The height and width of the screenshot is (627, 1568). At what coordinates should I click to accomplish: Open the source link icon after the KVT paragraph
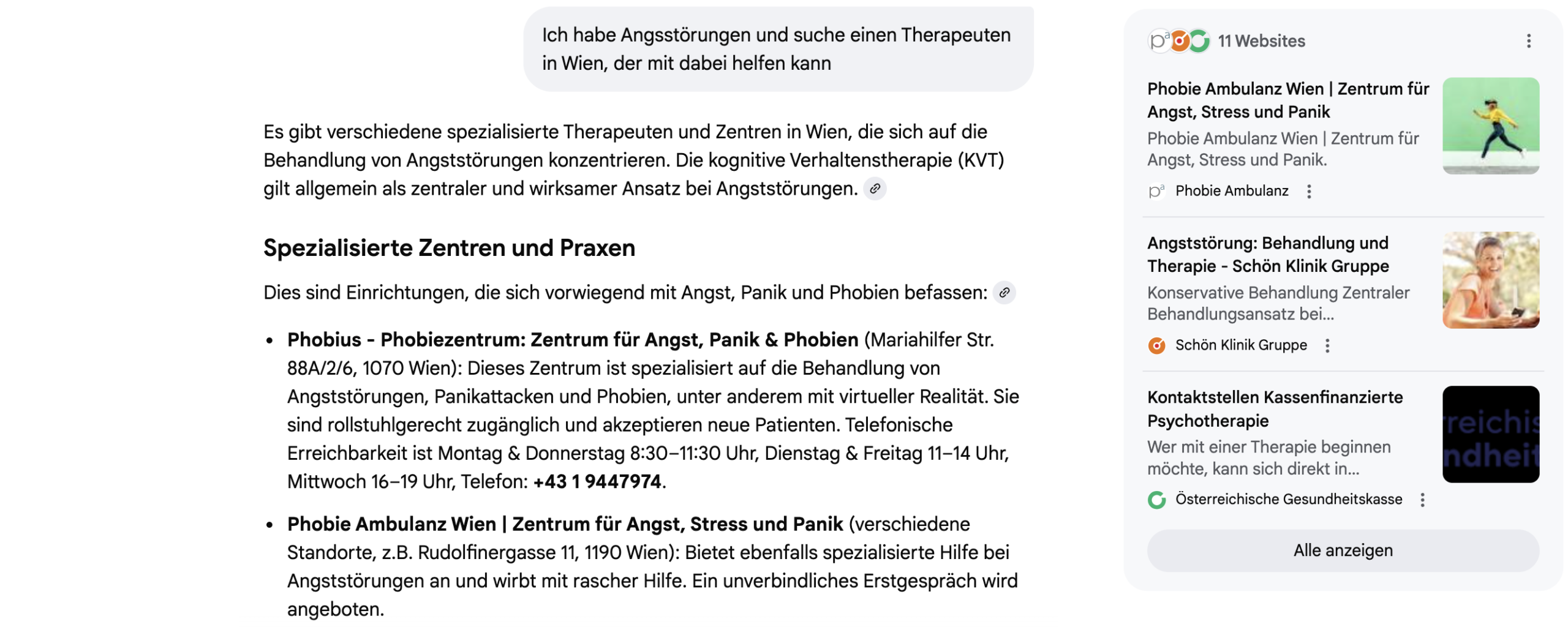coord(875,189)
